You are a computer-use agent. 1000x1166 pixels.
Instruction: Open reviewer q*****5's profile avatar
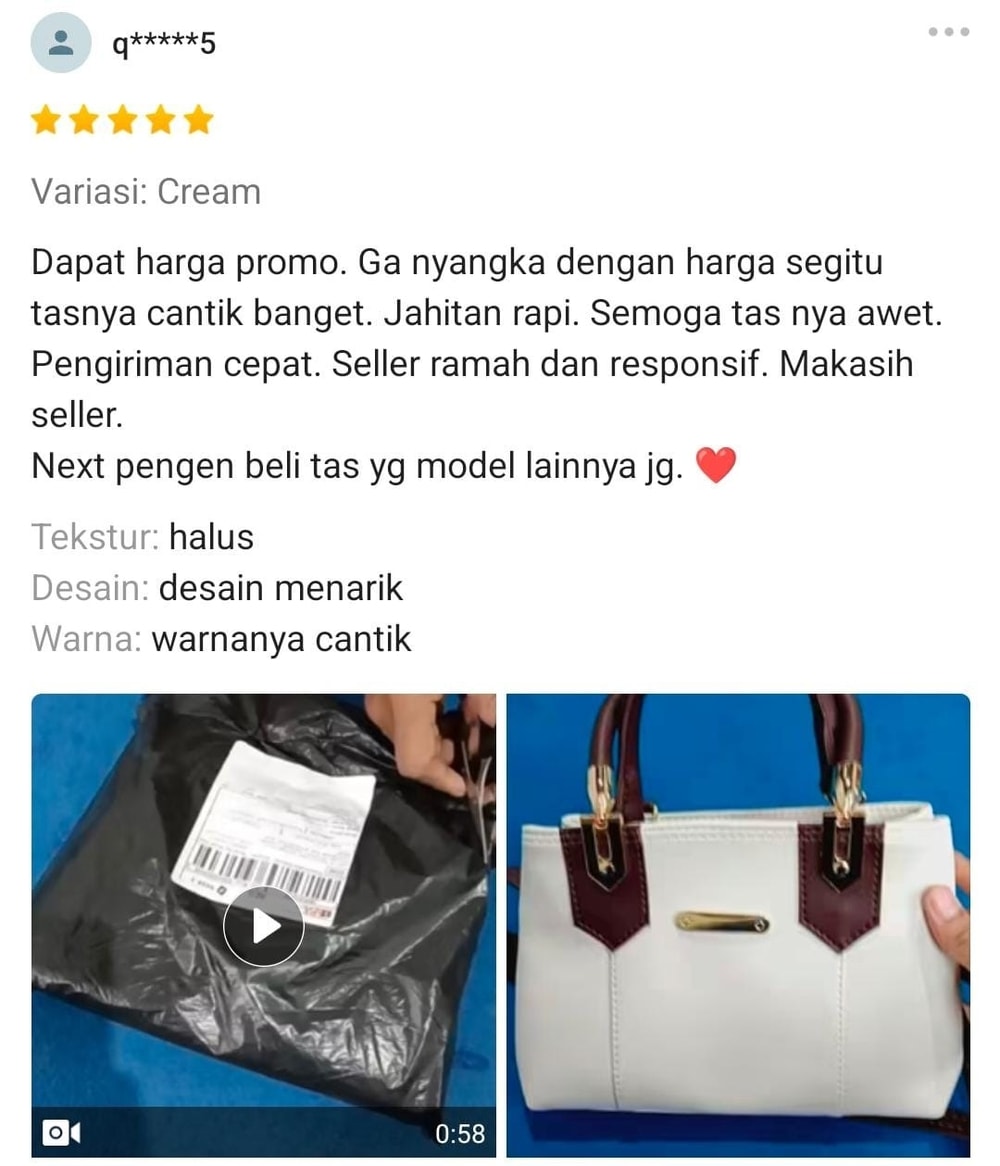(x=62, y=43)
